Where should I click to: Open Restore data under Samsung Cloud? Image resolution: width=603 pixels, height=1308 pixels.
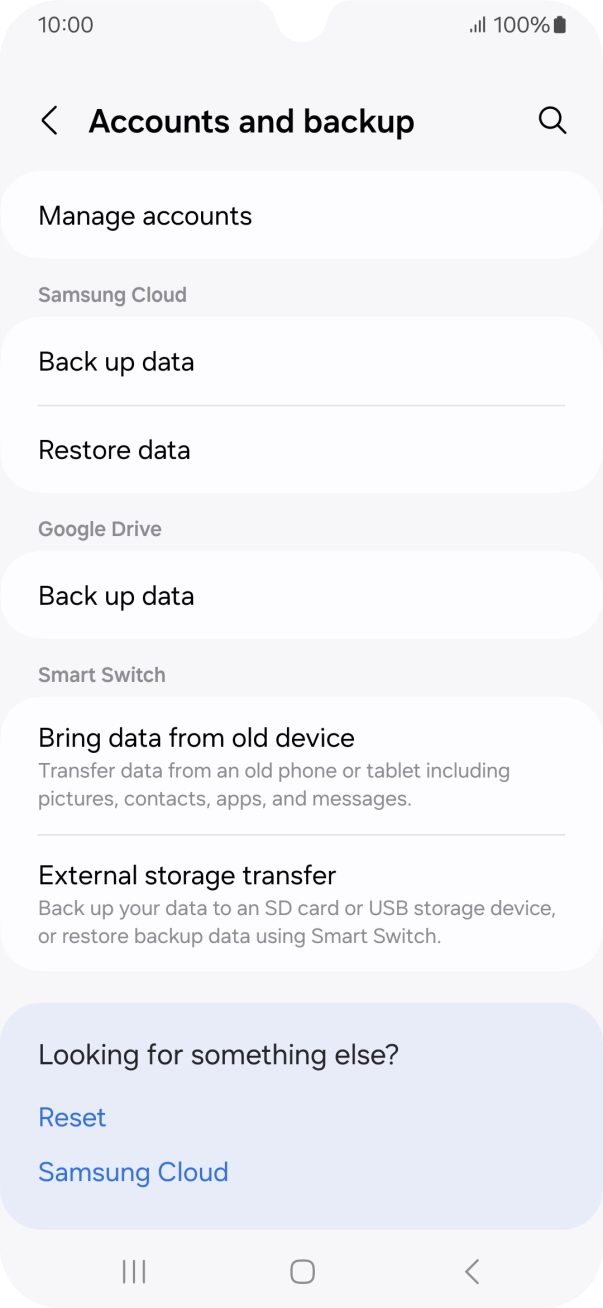tap(300, 450)
